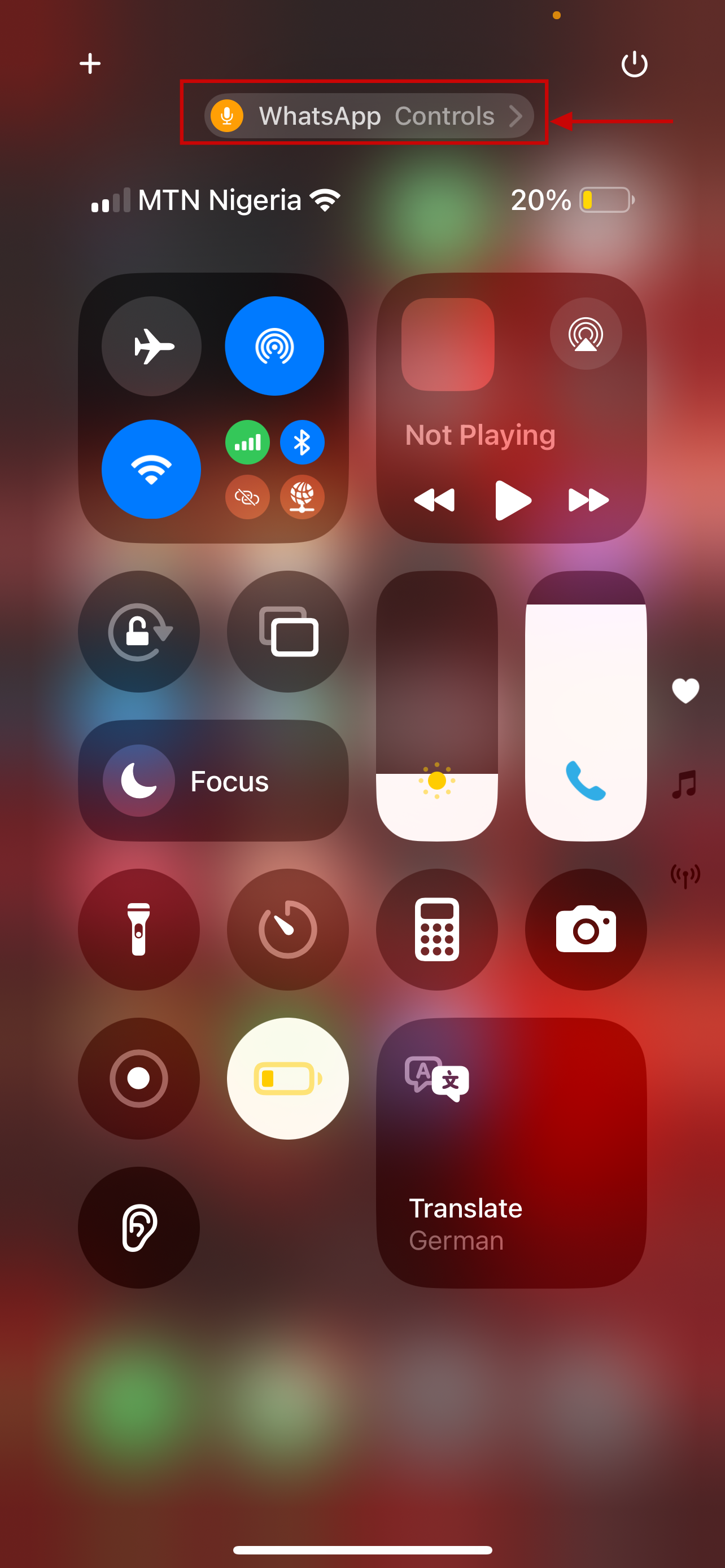Open AirPlay output picker

(x=586, y=334)
